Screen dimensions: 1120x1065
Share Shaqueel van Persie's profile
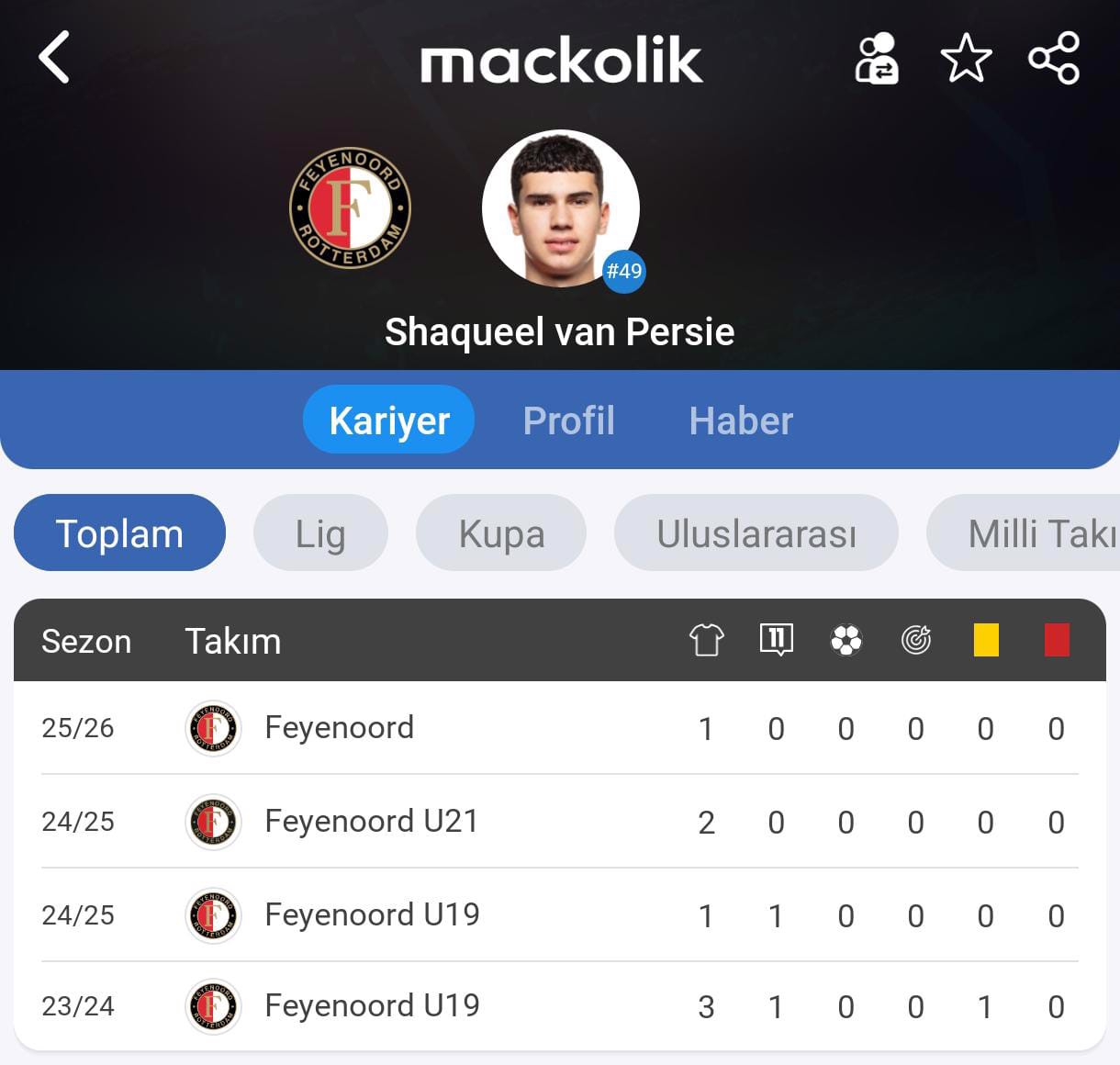1054,59
